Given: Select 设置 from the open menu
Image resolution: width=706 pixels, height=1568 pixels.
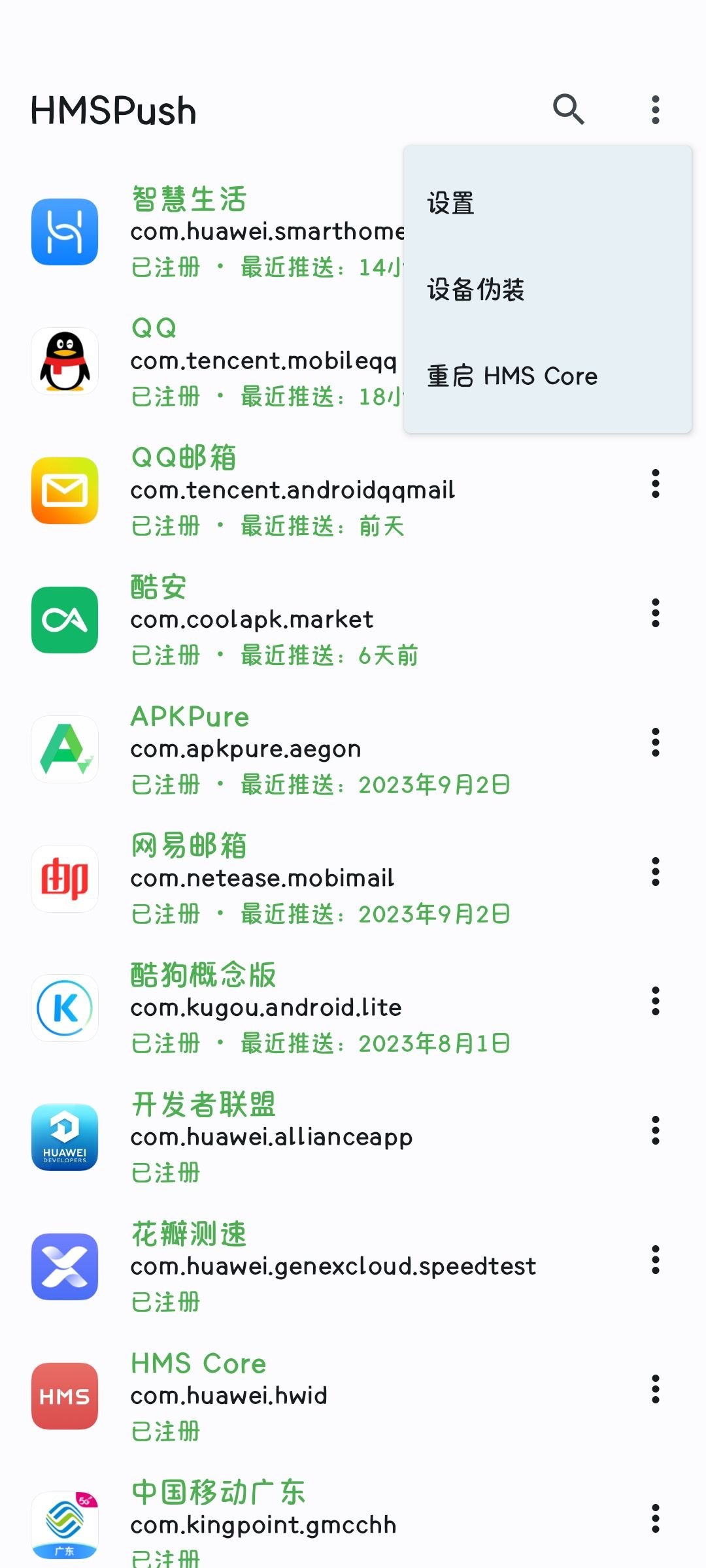Looking at the screenshot, I should click(450, 204).
